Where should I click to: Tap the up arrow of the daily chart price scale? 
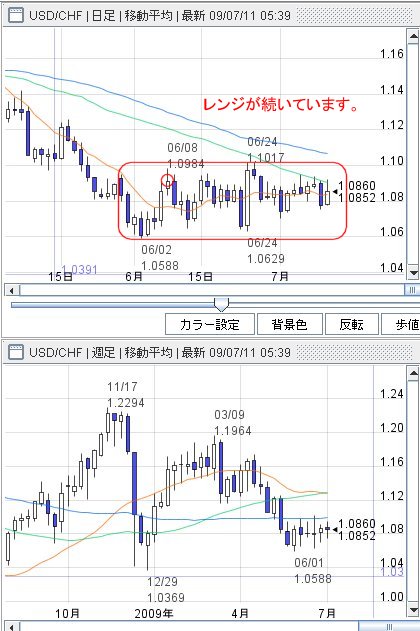point(413,37)
